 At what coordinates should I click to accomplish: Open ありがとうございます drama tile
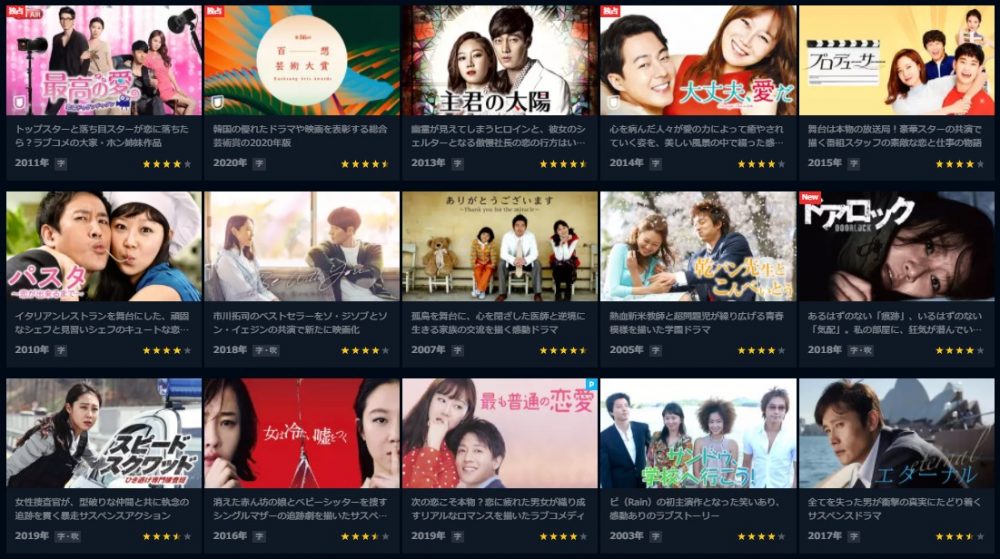coord(500,246)
